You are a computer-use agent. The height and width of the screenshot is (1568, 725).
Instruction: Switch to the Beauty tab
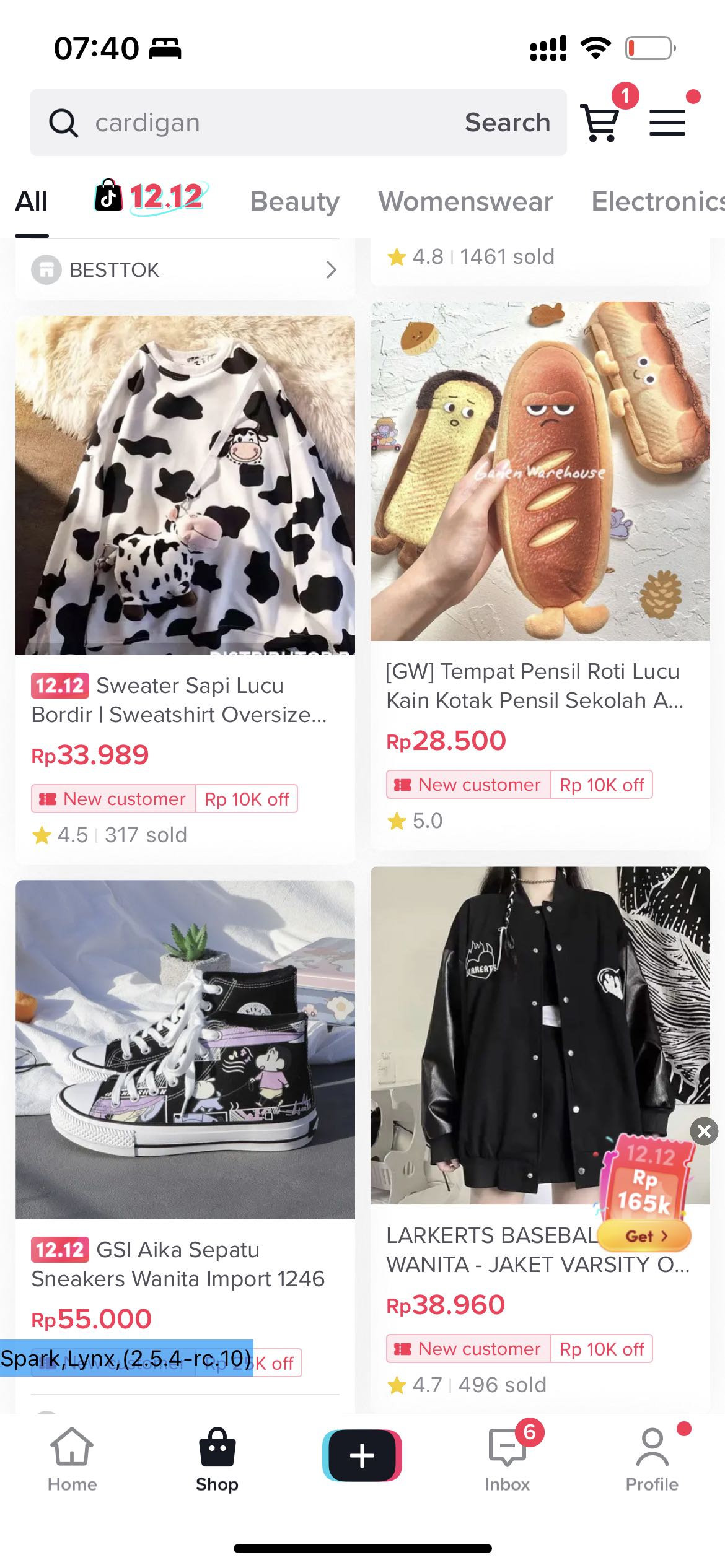tap(295, 201)
